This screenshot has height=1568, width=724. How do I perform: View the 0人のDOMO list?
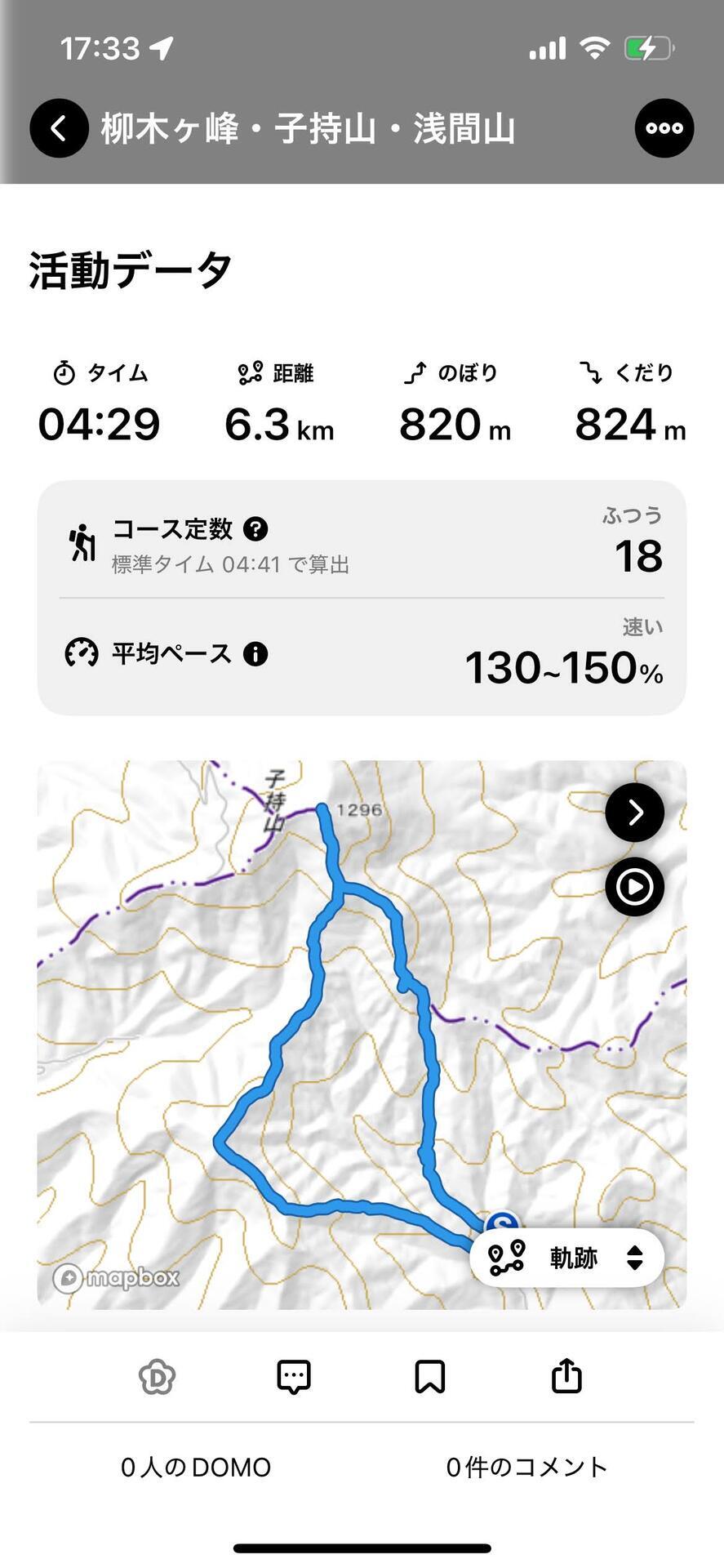click(196, 1468)
